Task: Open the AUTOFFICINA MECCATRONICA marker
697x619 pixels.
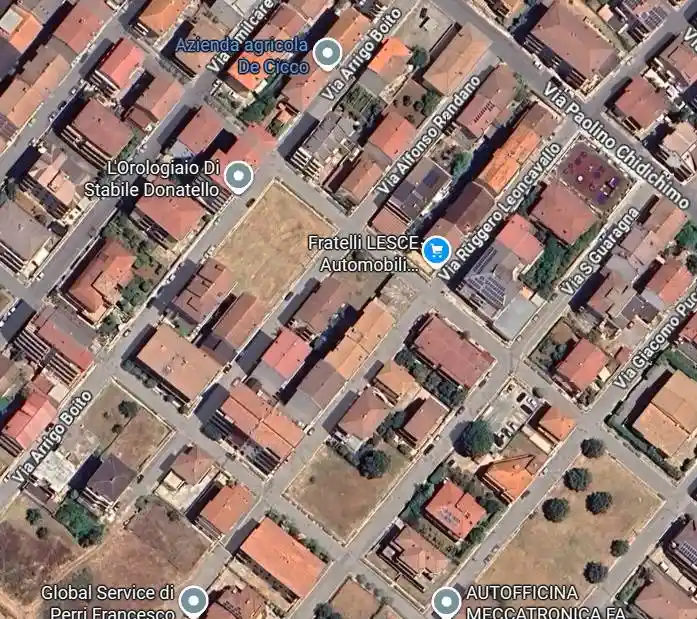Action: click(x=446, y=601)
